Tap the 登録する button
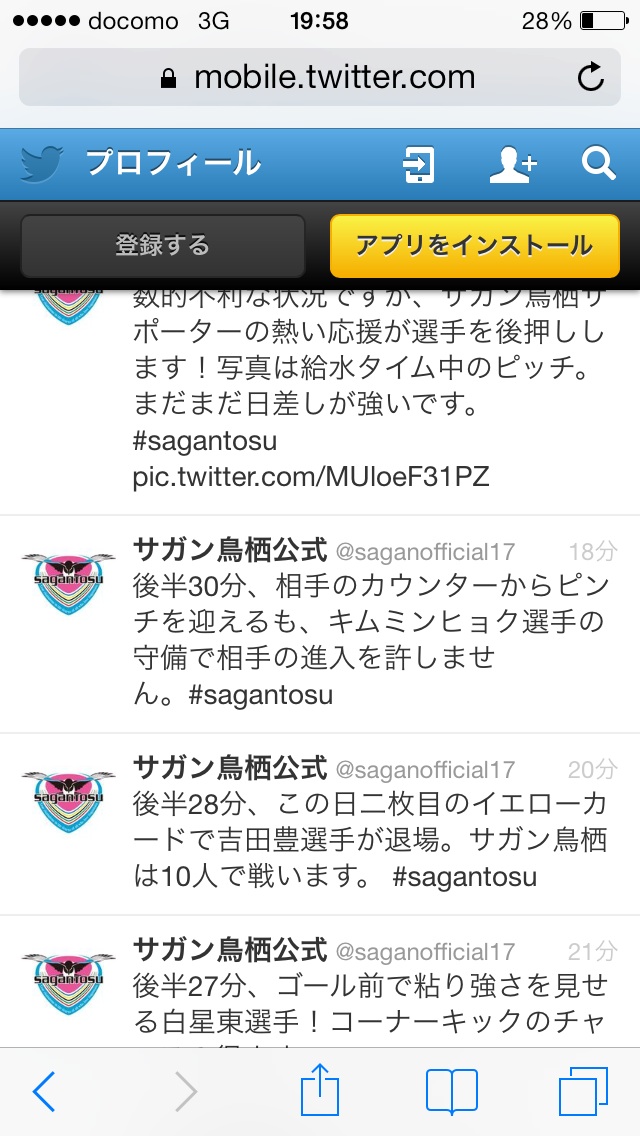Screen dimensions: 640x1136 [x=162, y=245]
